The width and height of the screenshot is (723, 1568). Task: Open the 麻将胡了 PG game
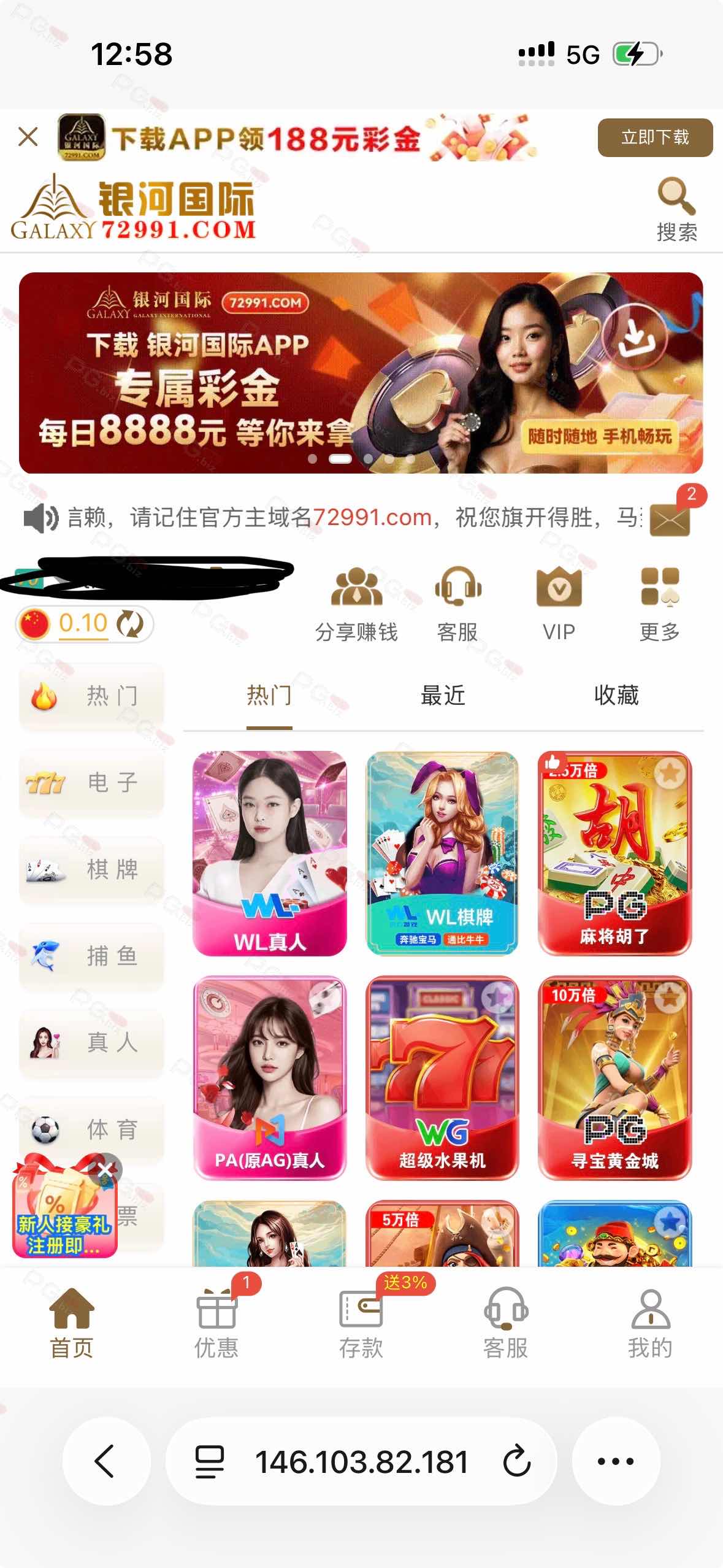click(x=614, y=853)
